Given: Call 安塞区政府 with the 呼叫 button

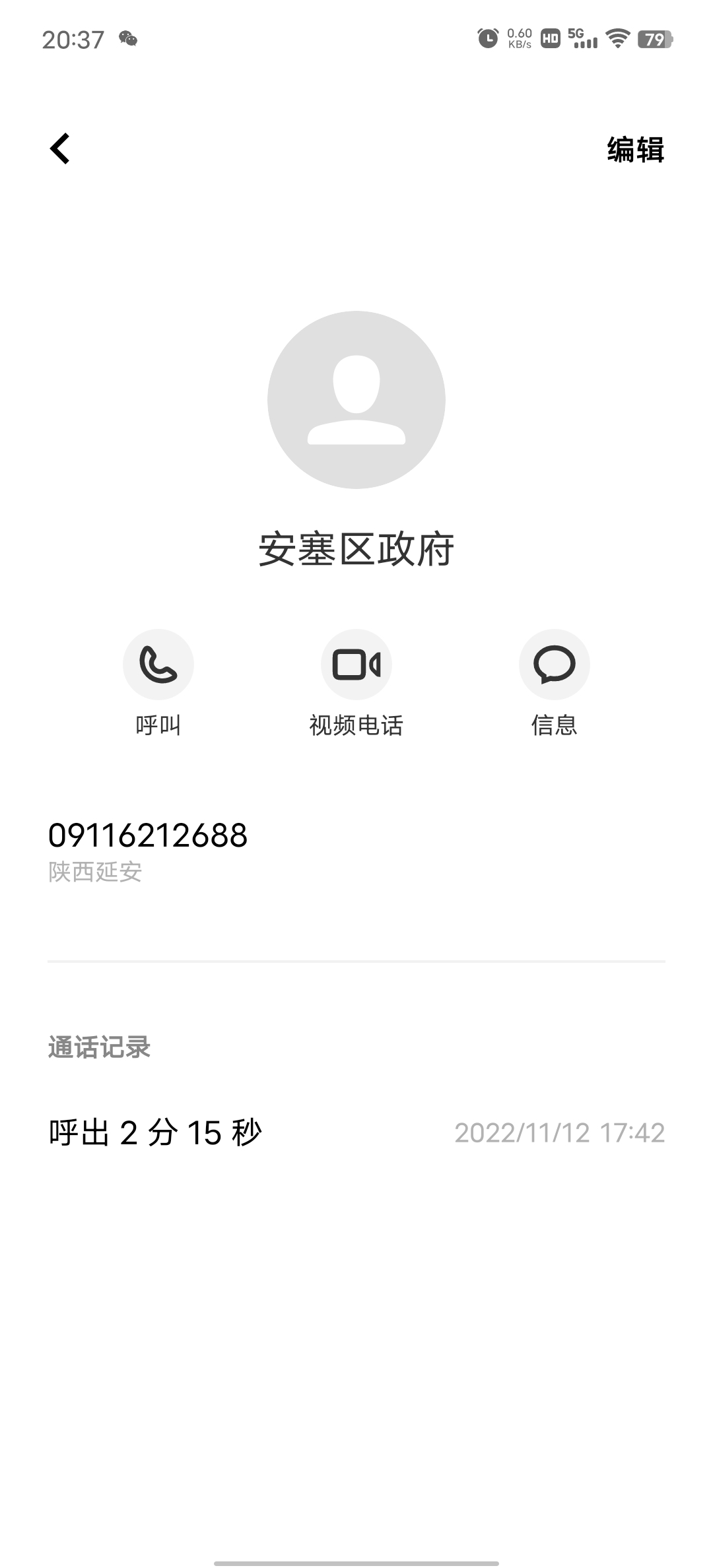Looking at the screenshot, I should tap(158, 665).
